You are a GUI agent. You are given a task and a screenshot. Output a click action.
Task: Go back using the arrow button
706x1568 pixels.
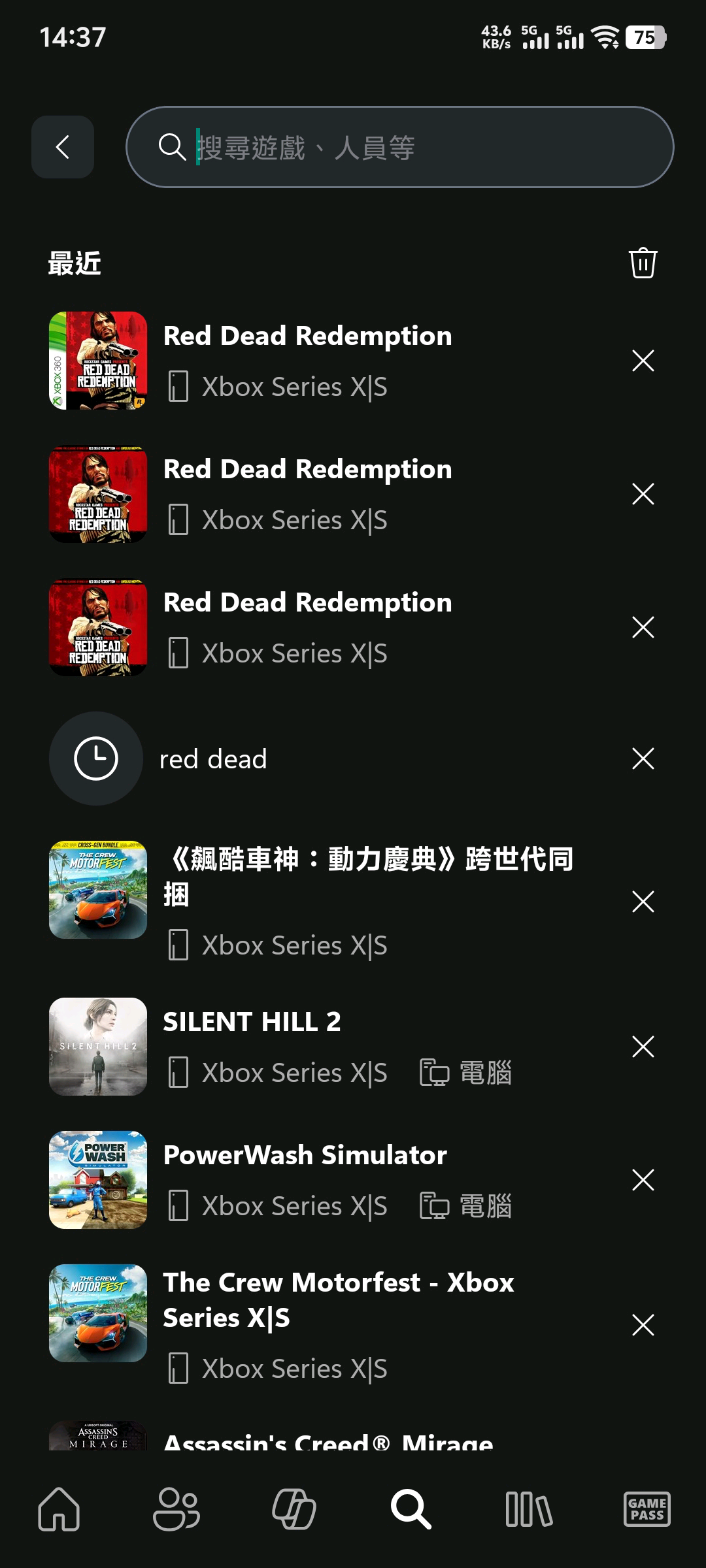(63, 147)
